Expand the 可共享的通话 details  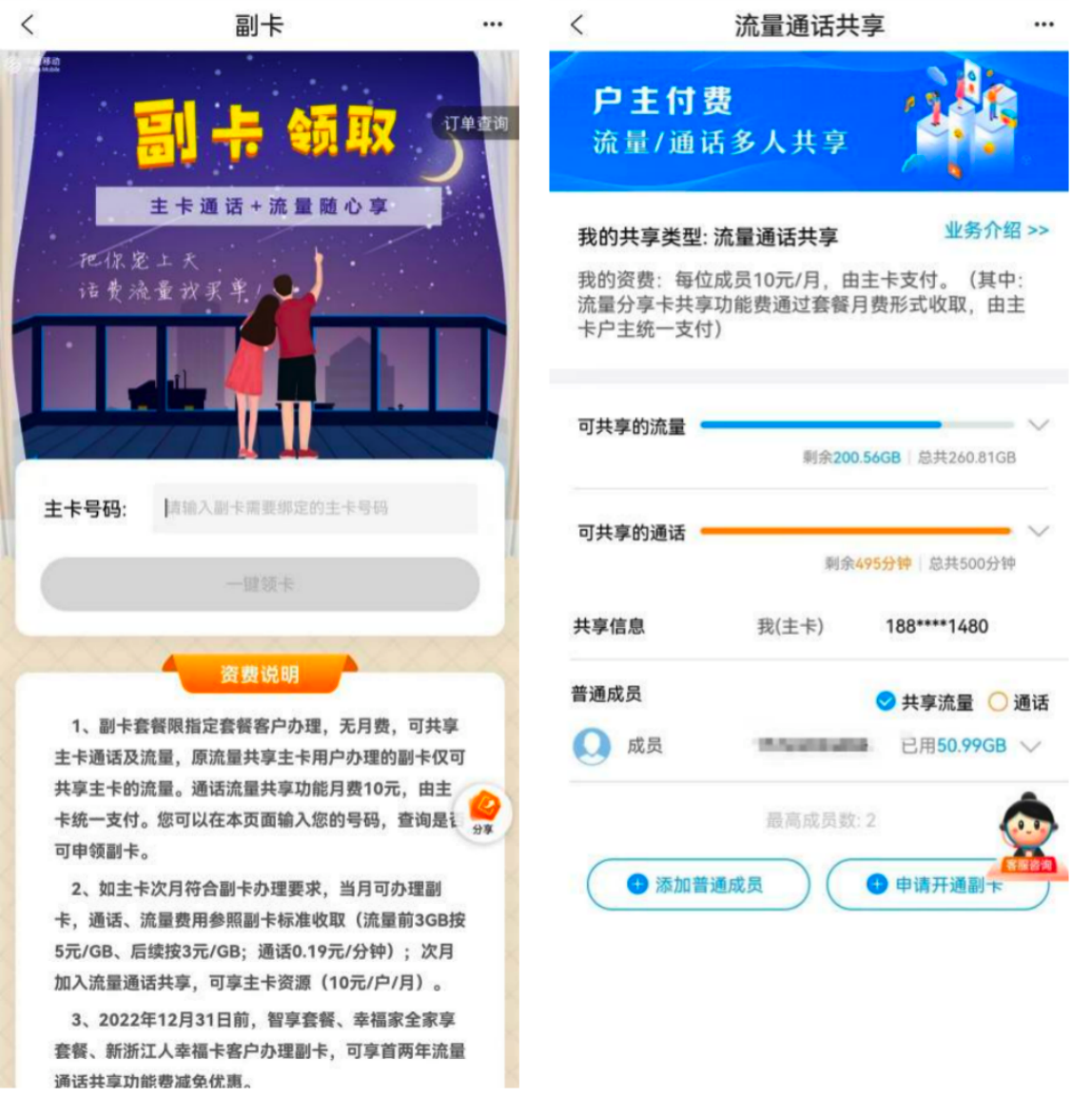click(x=1039, y=531)
